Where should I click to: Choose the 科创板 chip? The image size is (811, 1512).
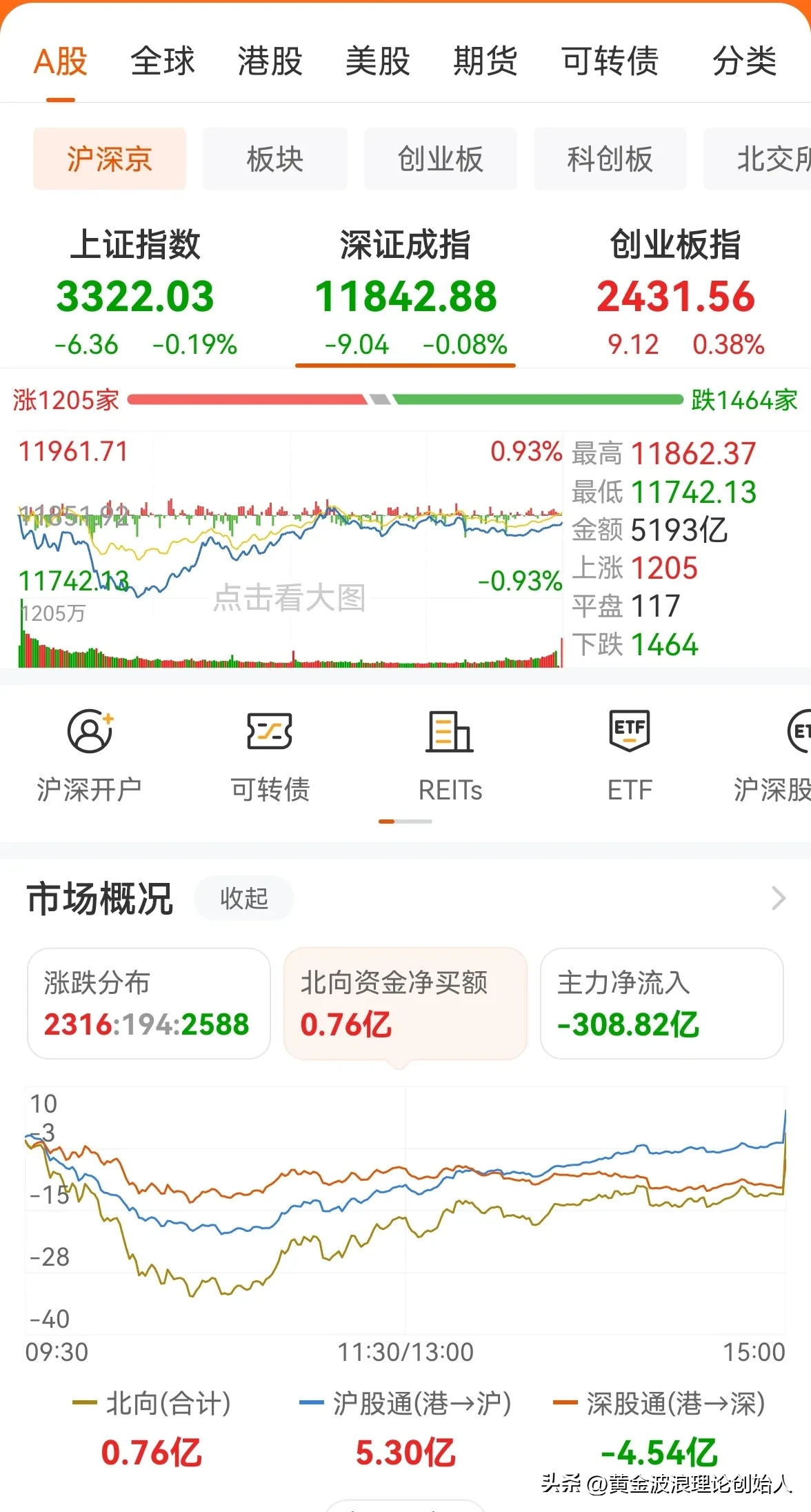pyautogui.click(x=610, y=159)
